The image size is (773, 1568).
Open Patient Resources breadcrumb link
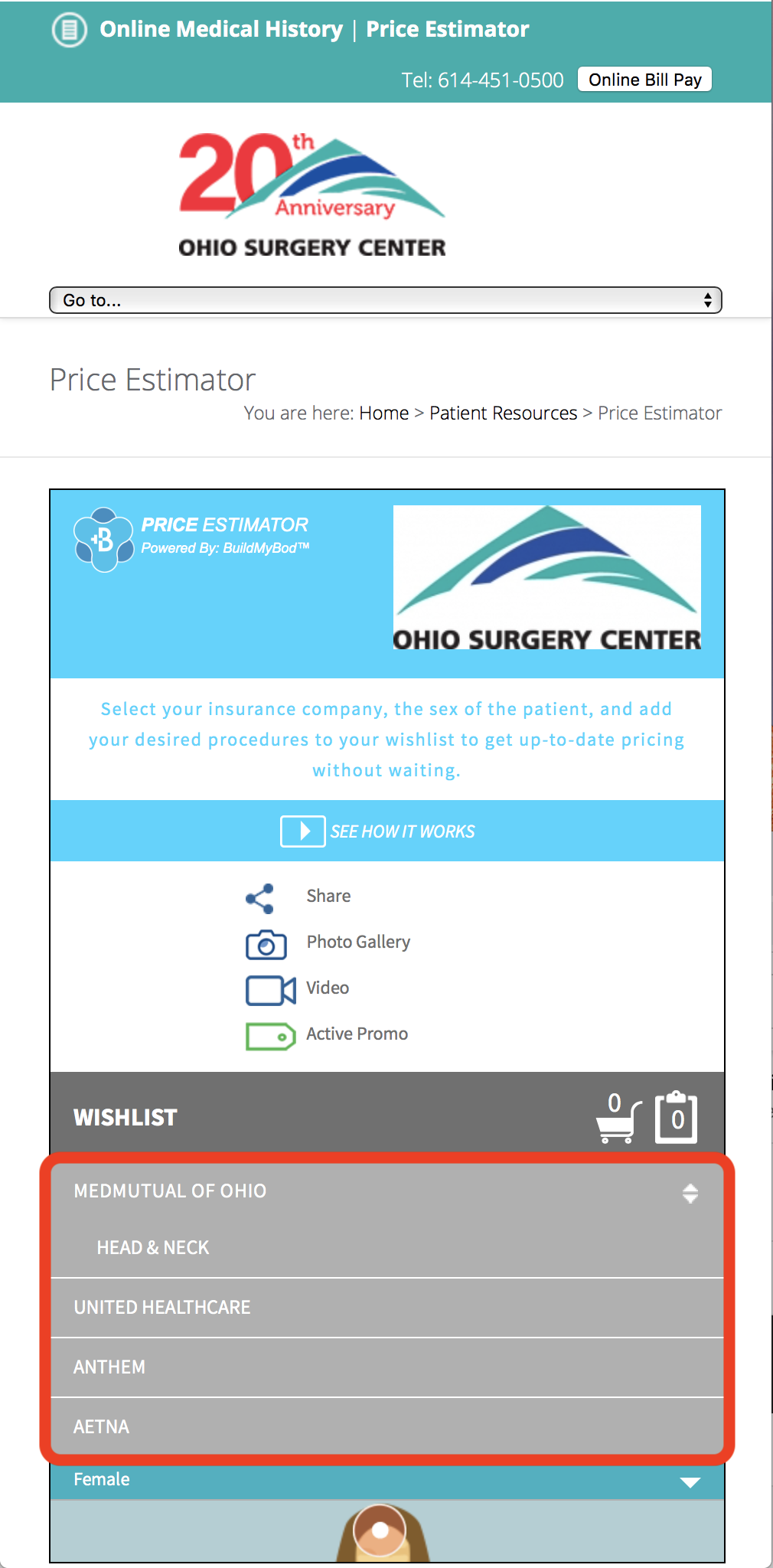point(503,413)
